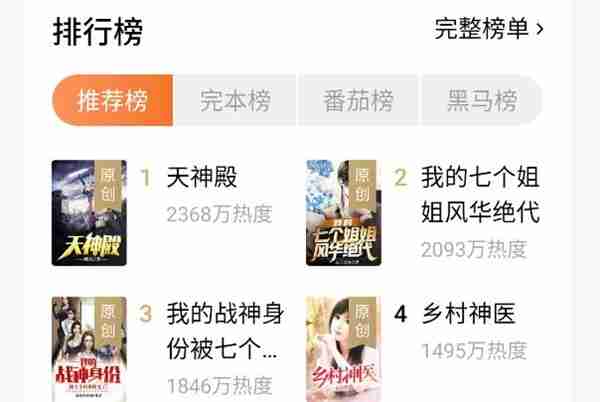Viewport: 600px width, 402px height.
Task: Switch to the 黑马榜 tab
Action: coord(482,100)
